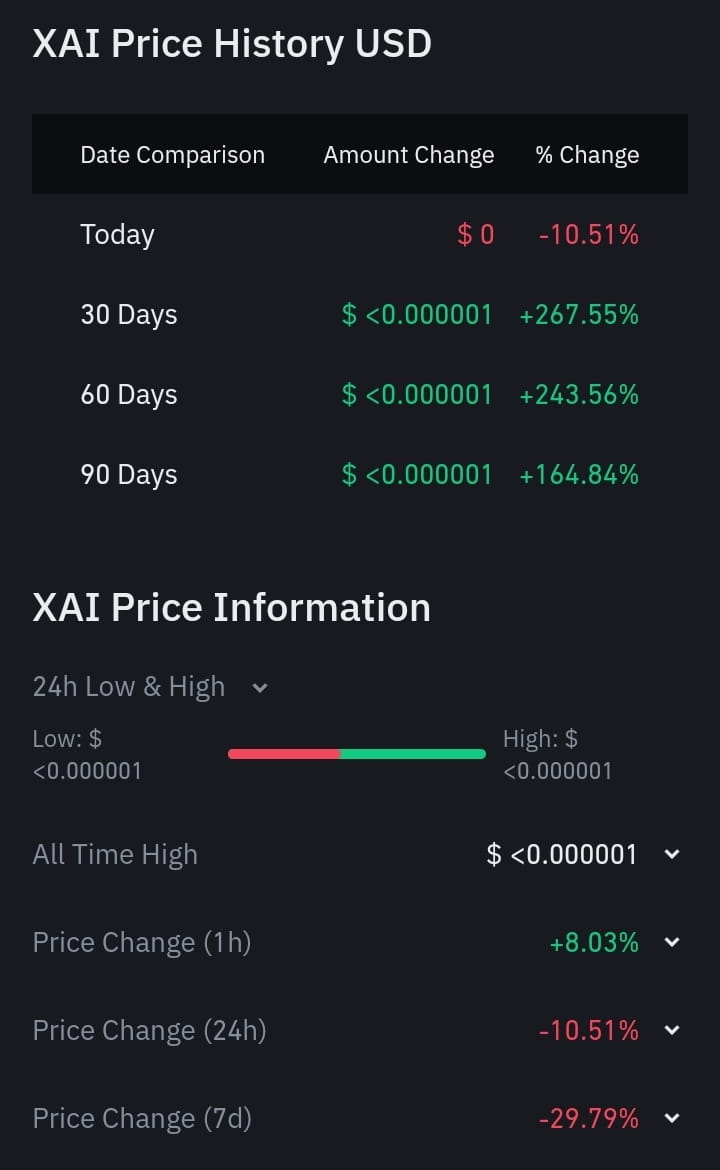Collapse the 24h Low & High dropdown
720x1170 pixels.
260,687
